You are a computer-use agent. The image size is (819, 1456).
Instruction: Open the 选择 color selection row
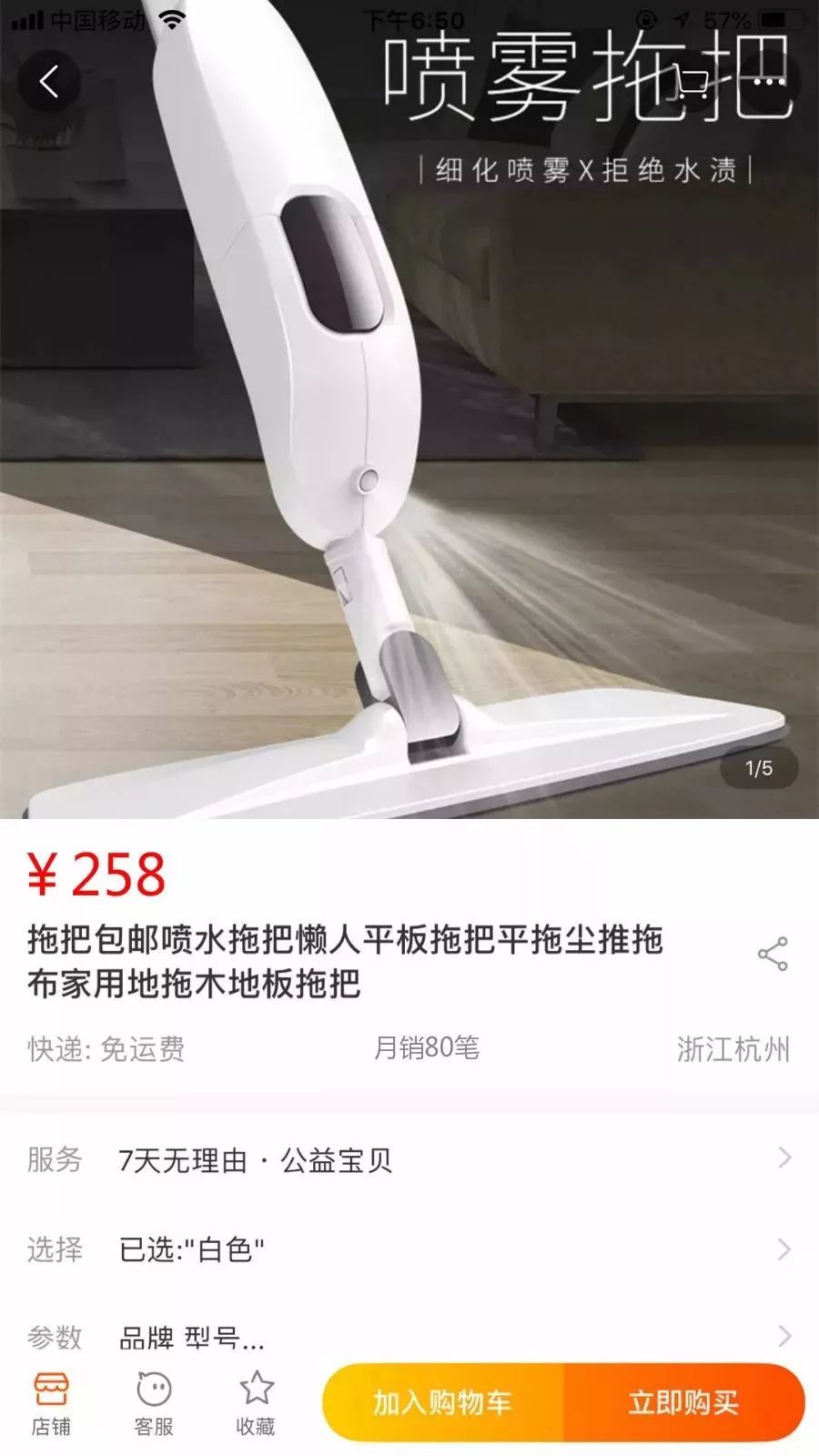point(409,1249)
